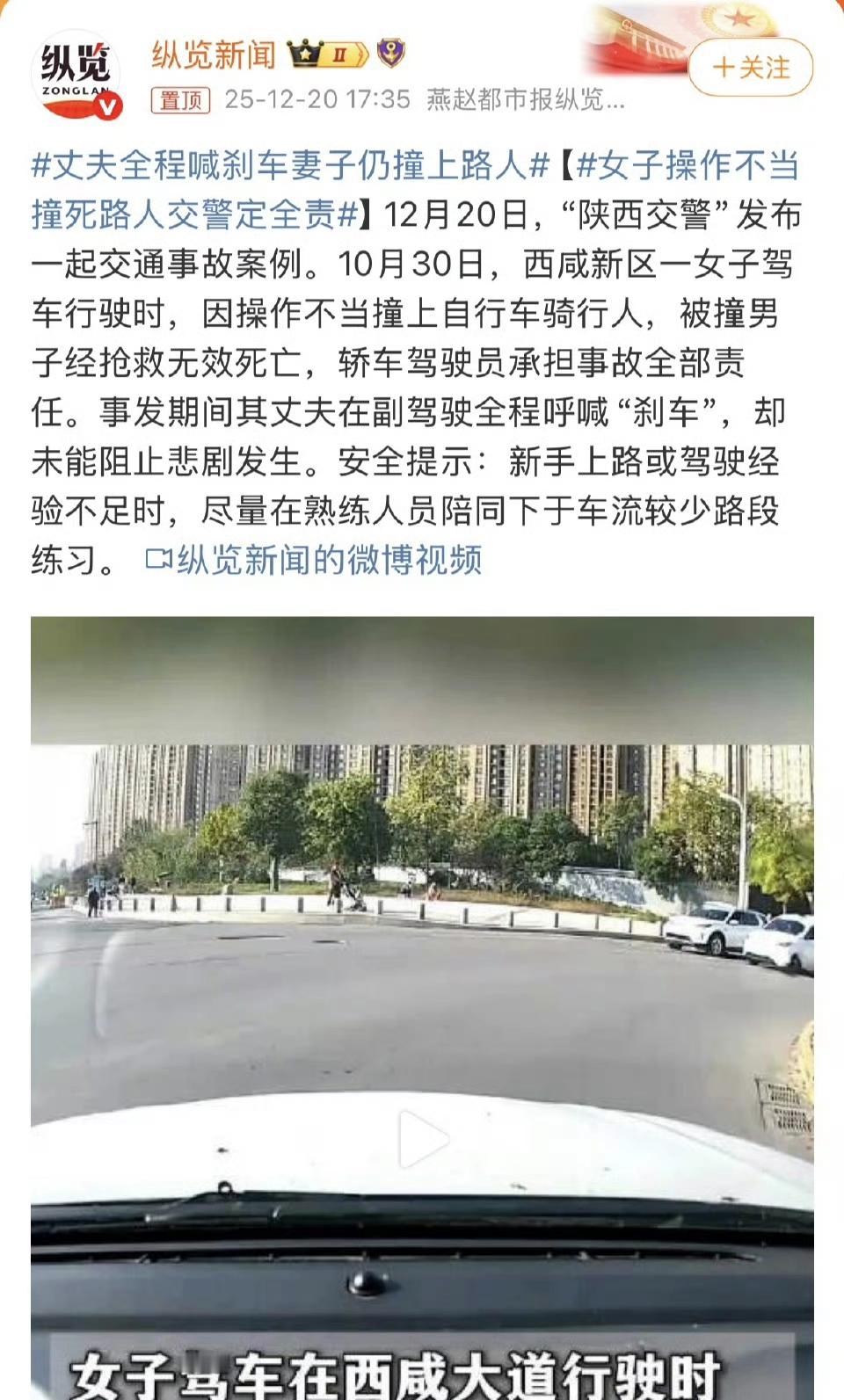Viewport: 844px width, 1400px height.
Task: Select the golden crown VIP badge
Action: (x=302, y=51)
